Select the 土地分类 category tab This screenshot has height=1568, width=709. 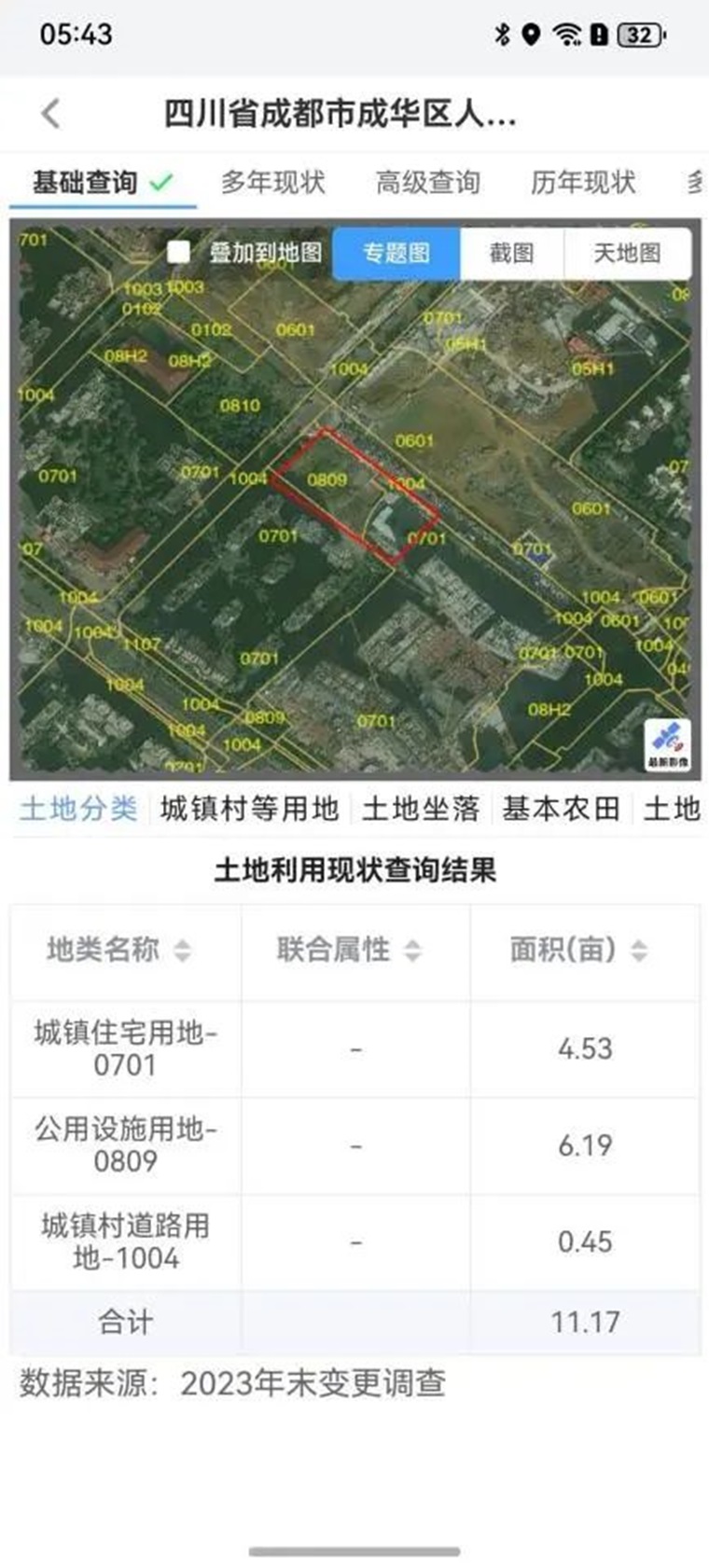[x=78, y=808]
